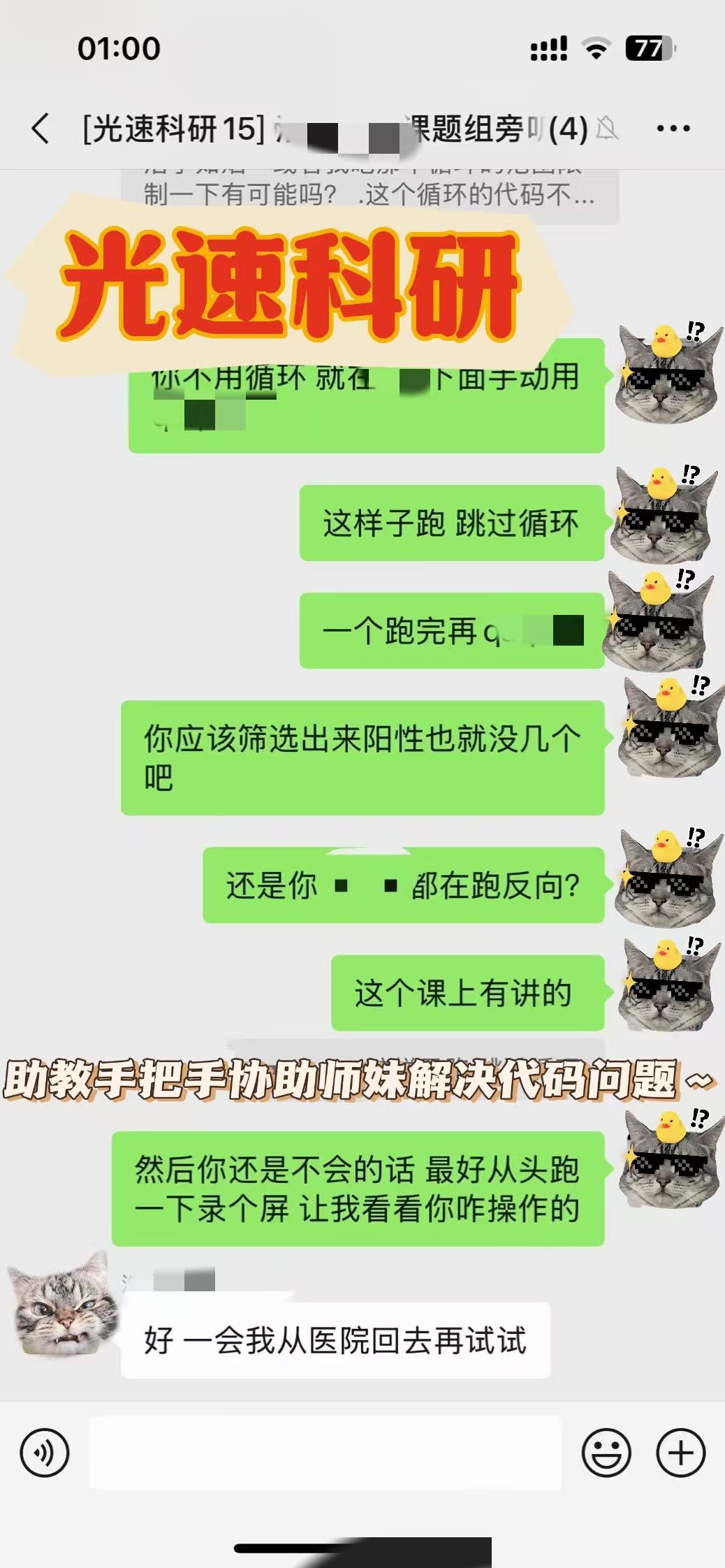
Task: Focus the message text field
Action: 325,1453
